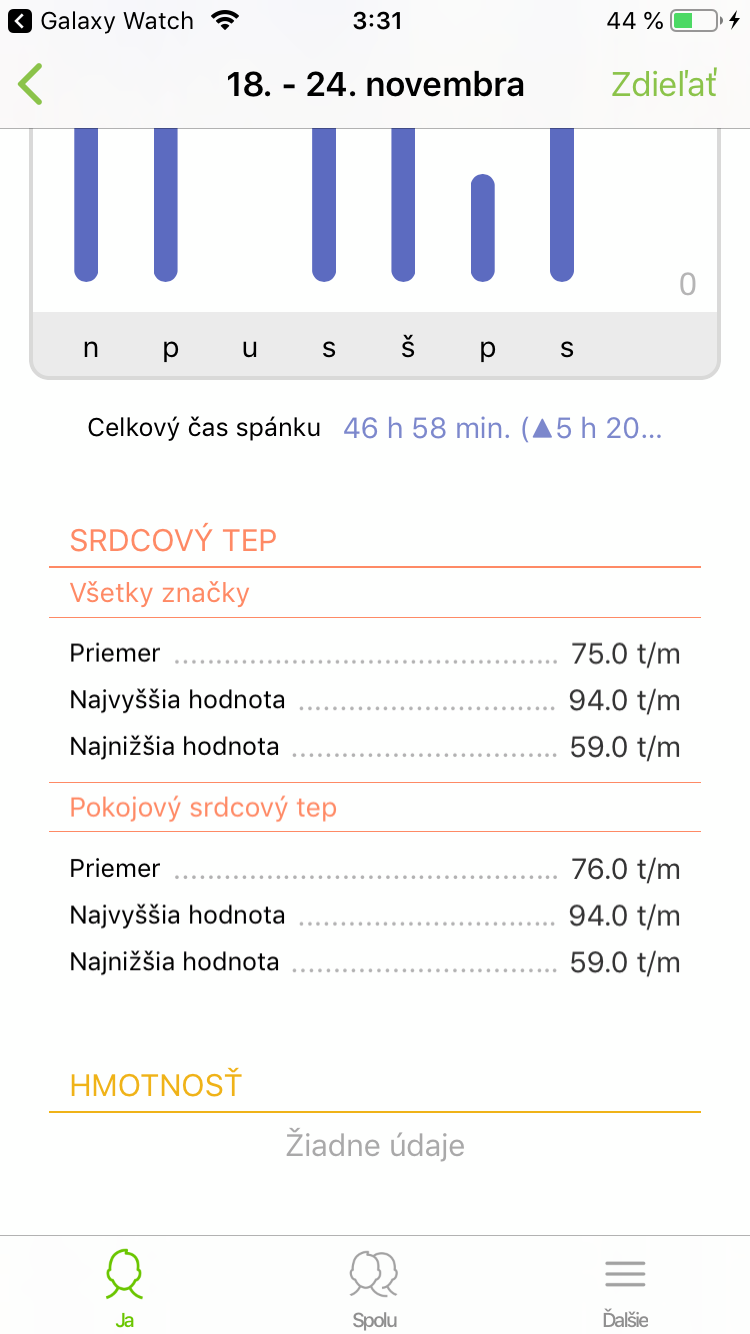This screenshot has height=1334, width=750.
Task: Open the Ja tab
Action: [125, 1287]
